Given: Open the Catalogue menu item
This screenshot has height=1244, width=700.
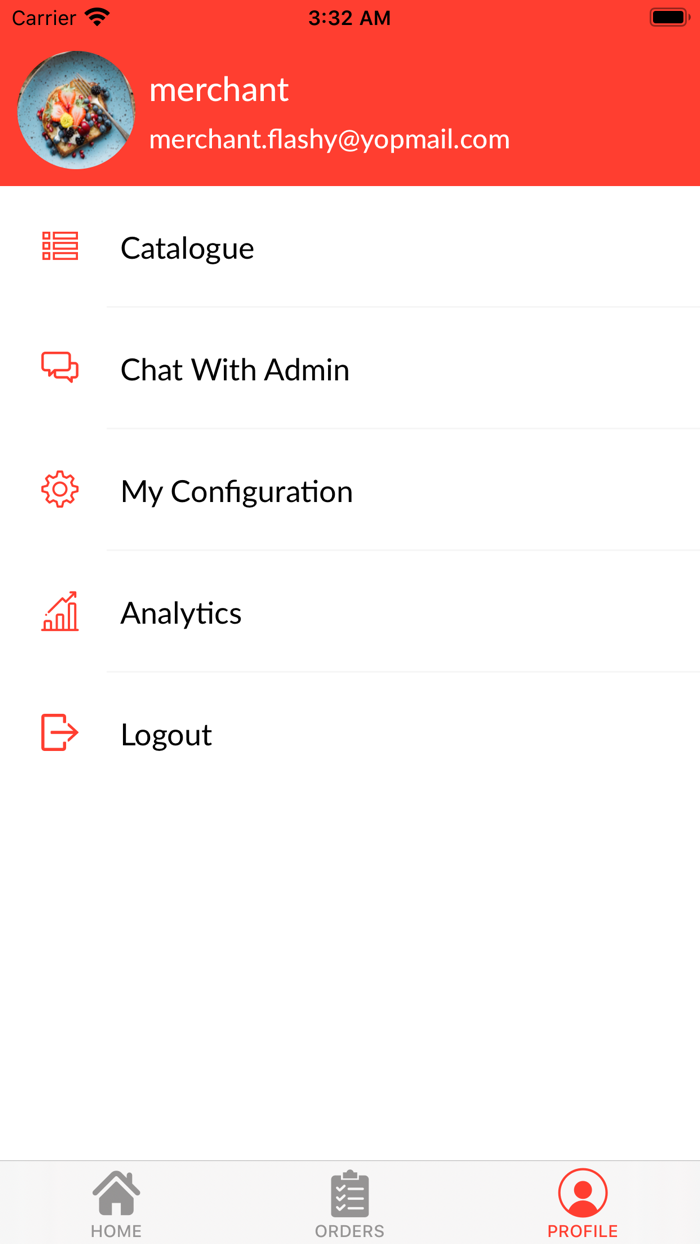Looking at the screenshot, I should click(187, 248).
